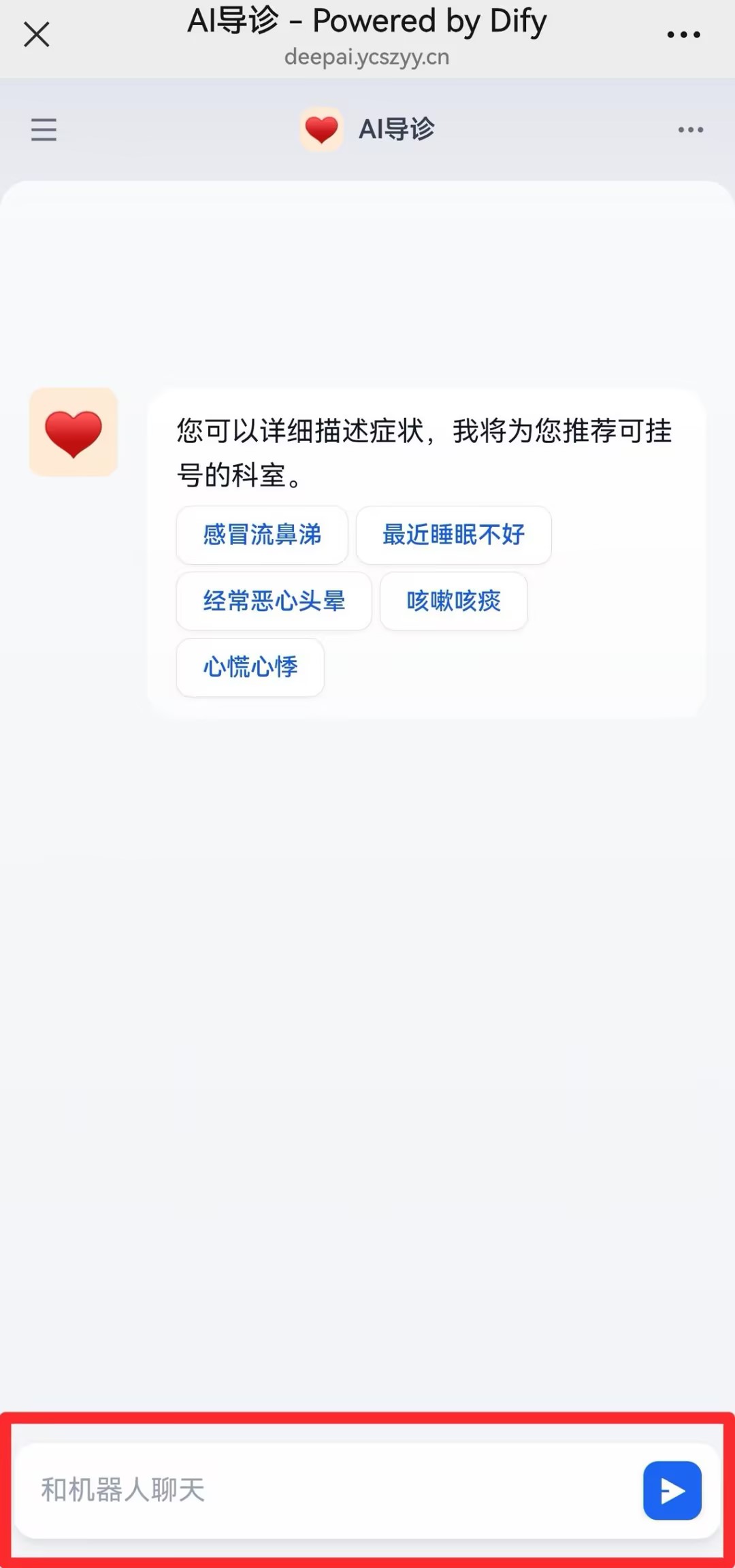Send the message with the blue arrow
The height and width of the screenshot is (1568, 735).
(672, 1490)
